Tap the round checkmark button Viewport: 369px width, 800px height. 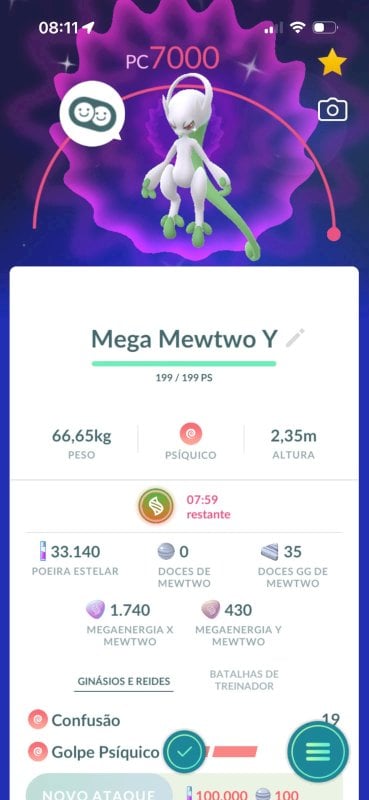tap(185, 751)
